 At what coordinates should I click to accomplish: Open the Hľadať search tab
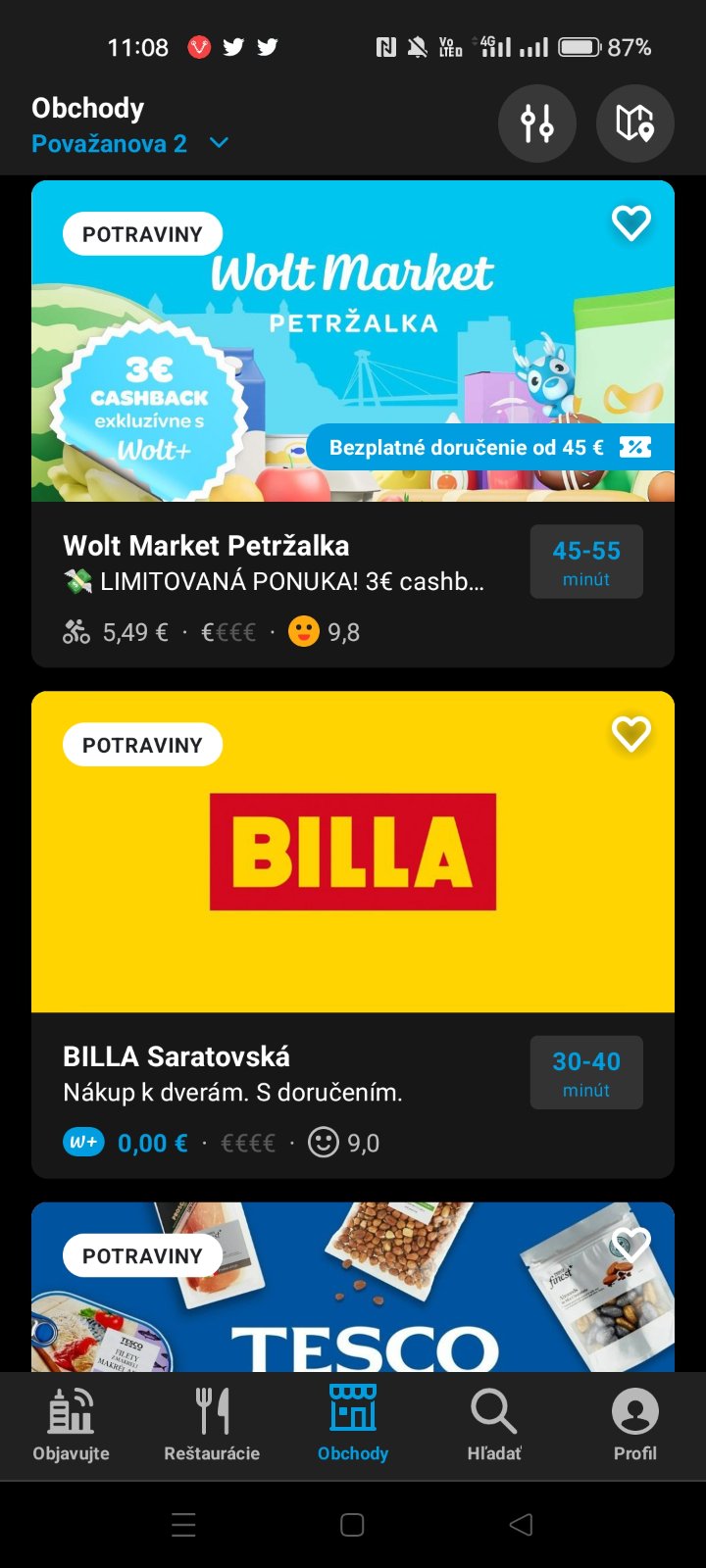coord(494,1426)
